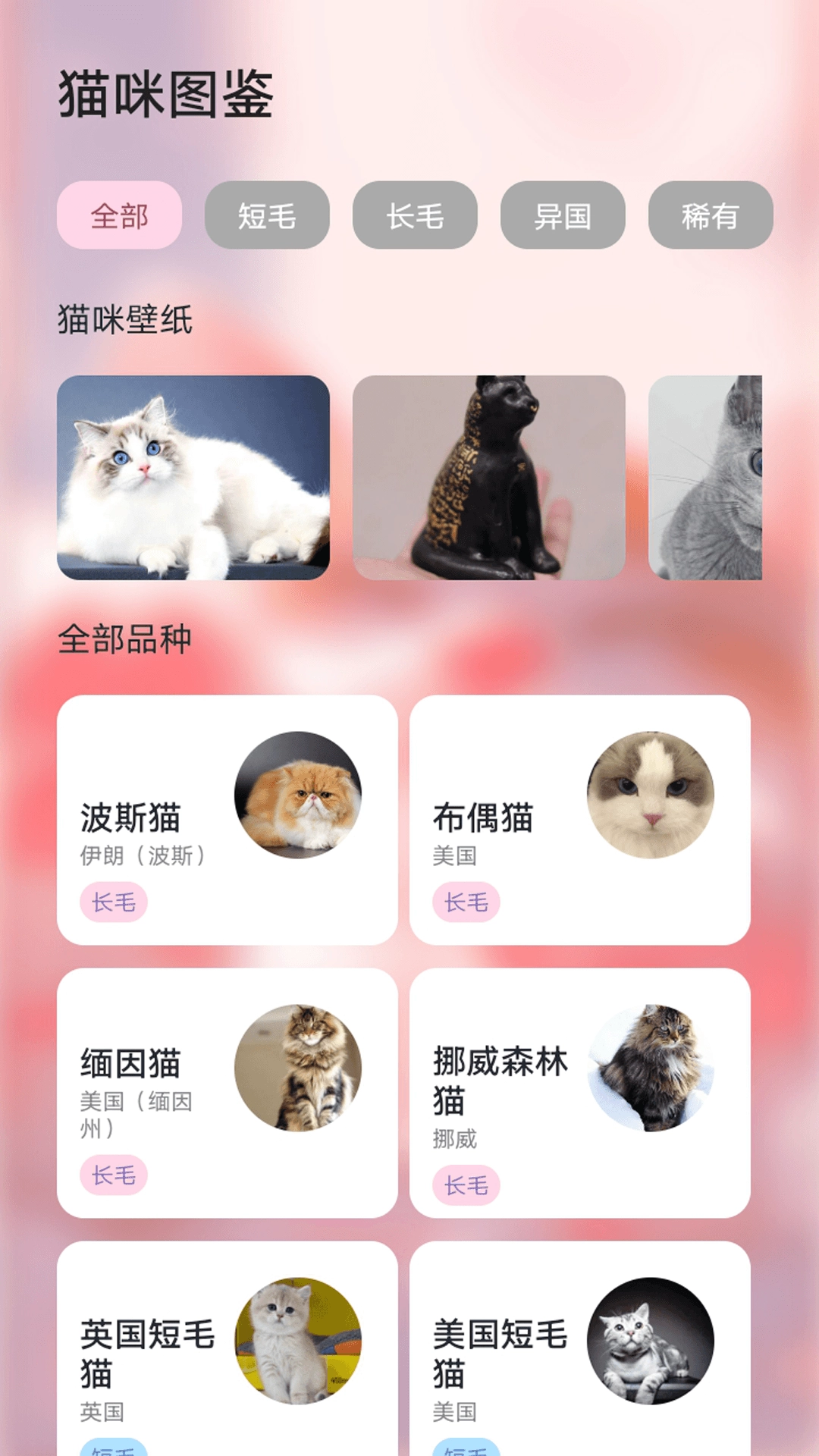The width and height of the screenshot is (819, 1456).
Task: Open the 异国 cat category
Action: click(563, 216)
